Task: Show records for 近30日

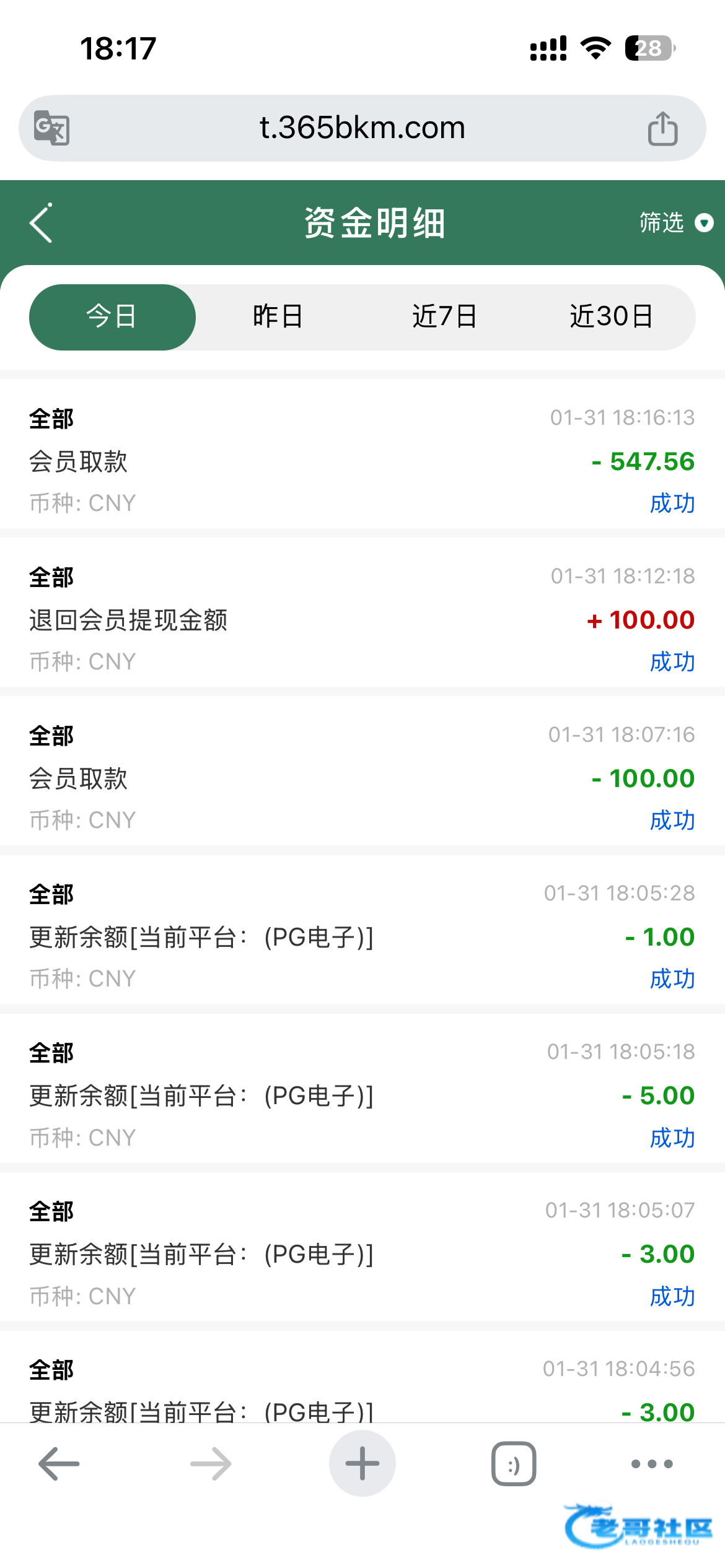Action: [611, 317]
